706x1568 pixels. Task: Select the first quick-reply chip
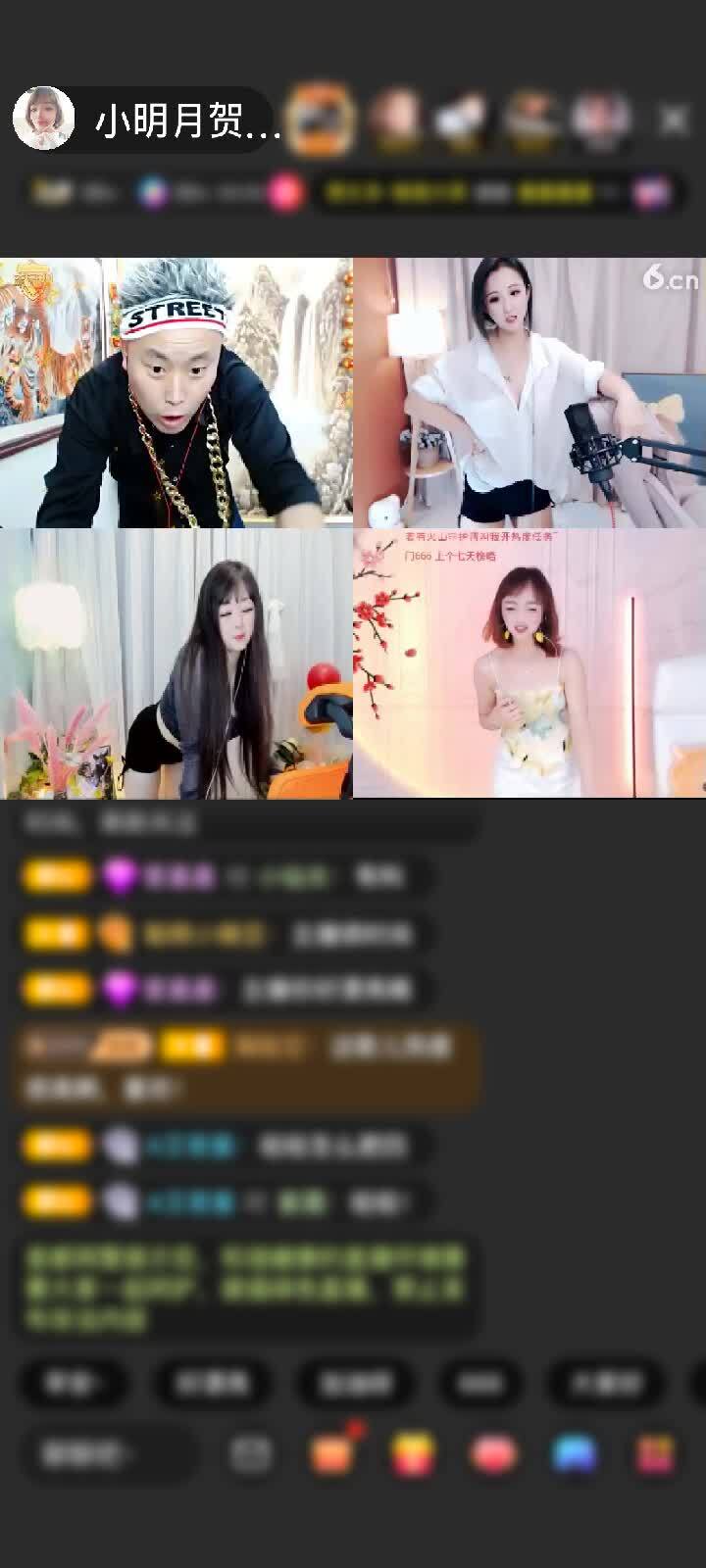(73, 1382)
